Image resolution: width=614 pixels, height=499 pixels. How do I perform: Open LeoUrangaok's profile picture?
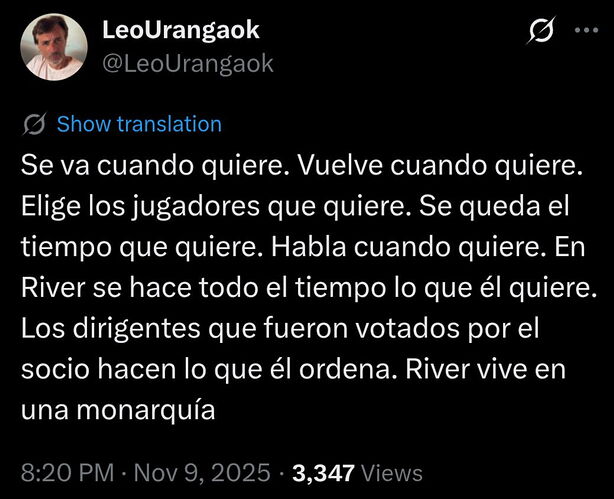55,47
